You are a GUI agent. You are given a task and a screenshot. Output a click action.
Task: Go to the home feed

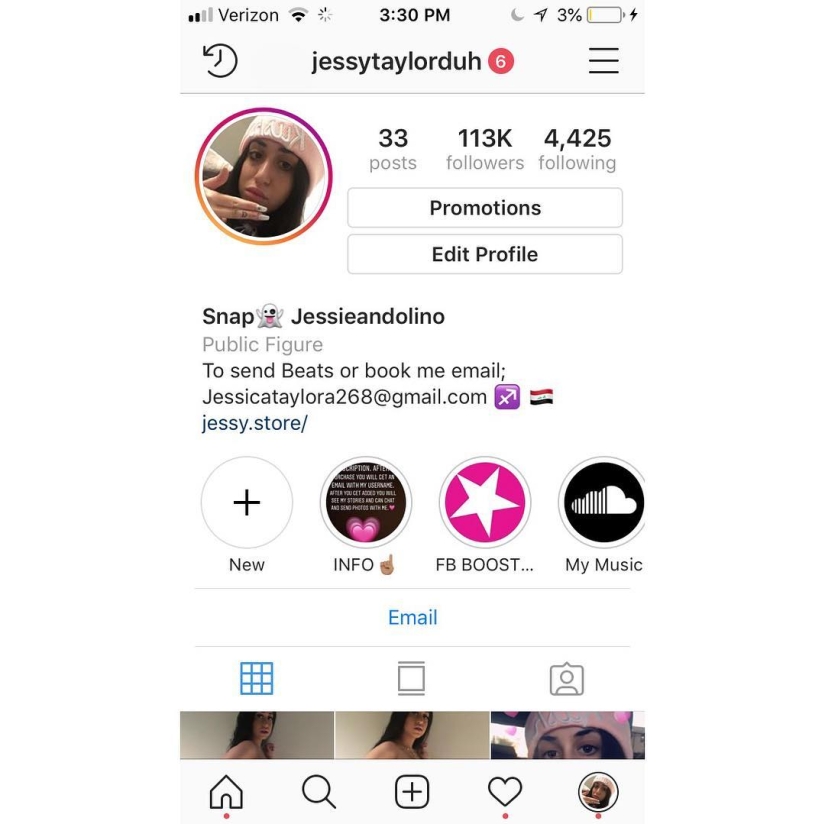click(226, 792)
